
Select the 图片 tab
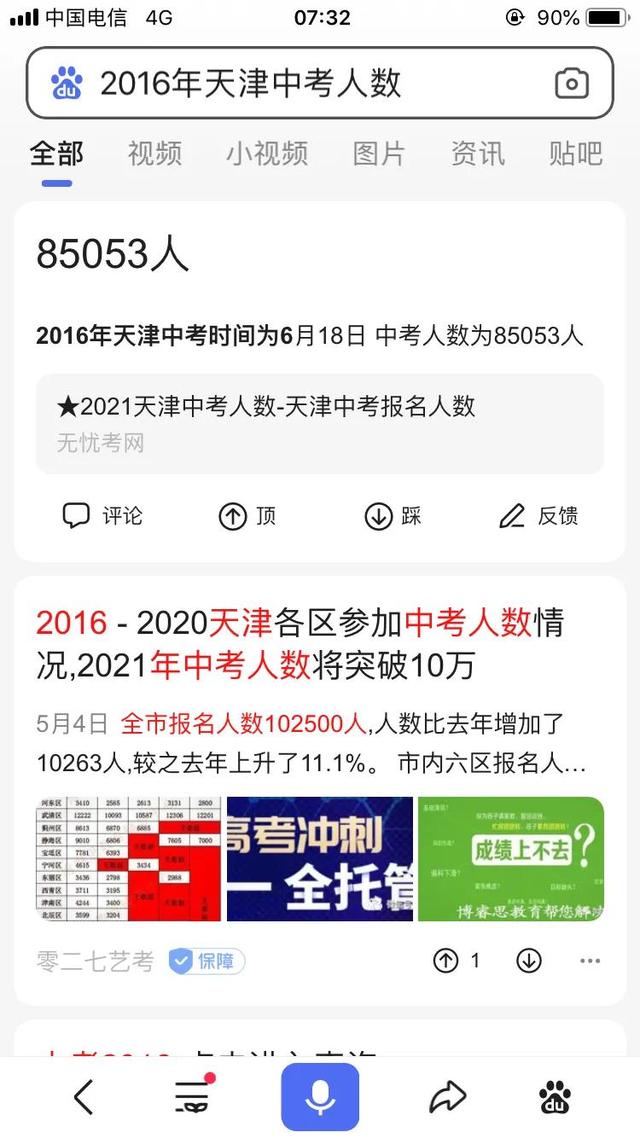379,153
